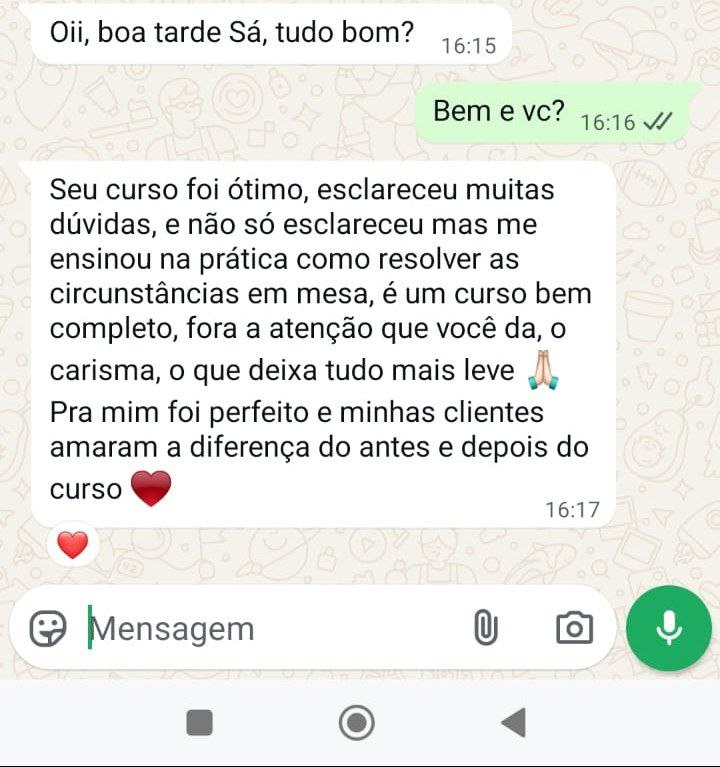Attach a file with the paperclip
Viewport: 720px width, 767px height.
[485, 628]
